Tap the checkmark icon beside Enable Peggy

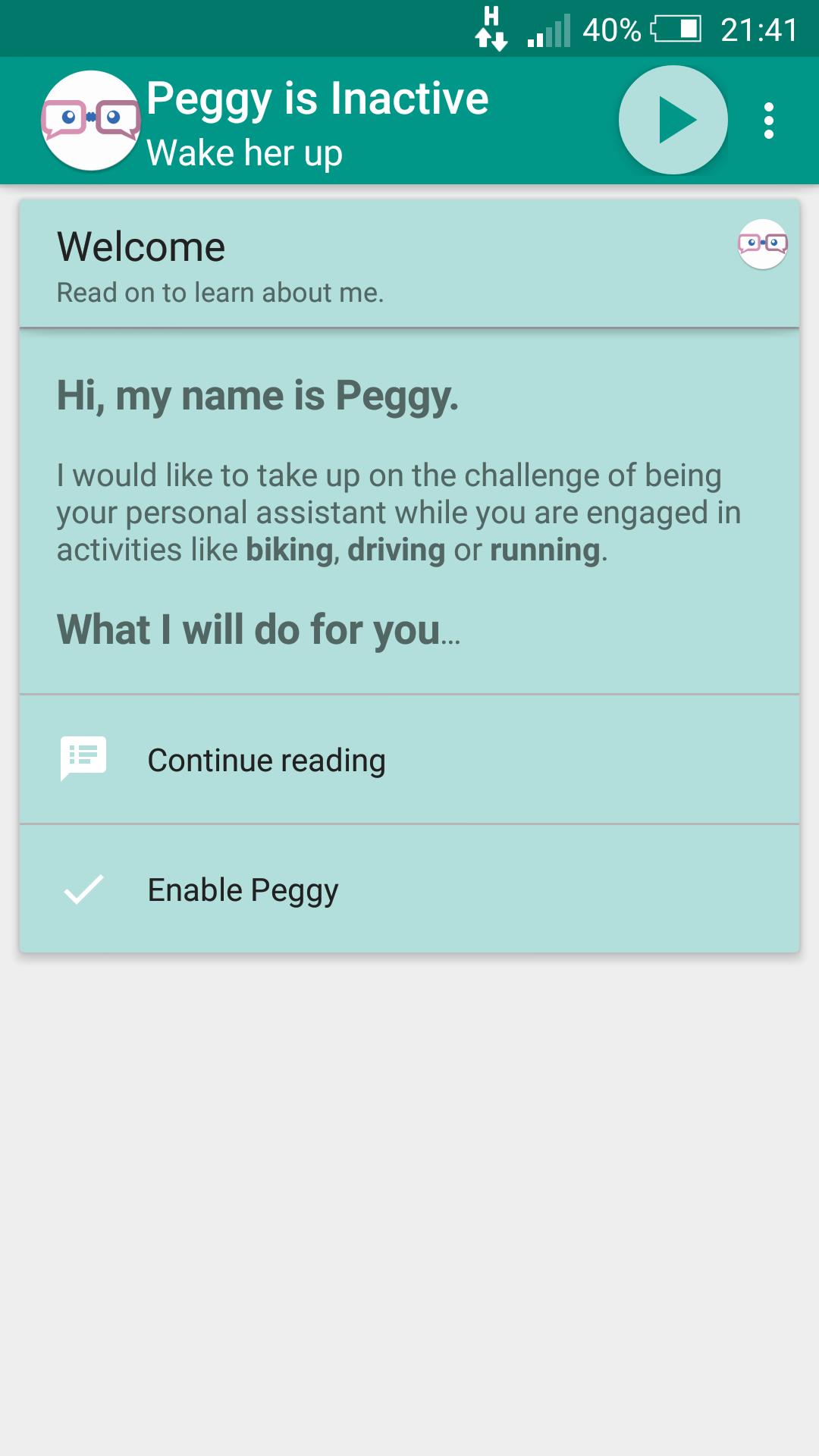85,890
